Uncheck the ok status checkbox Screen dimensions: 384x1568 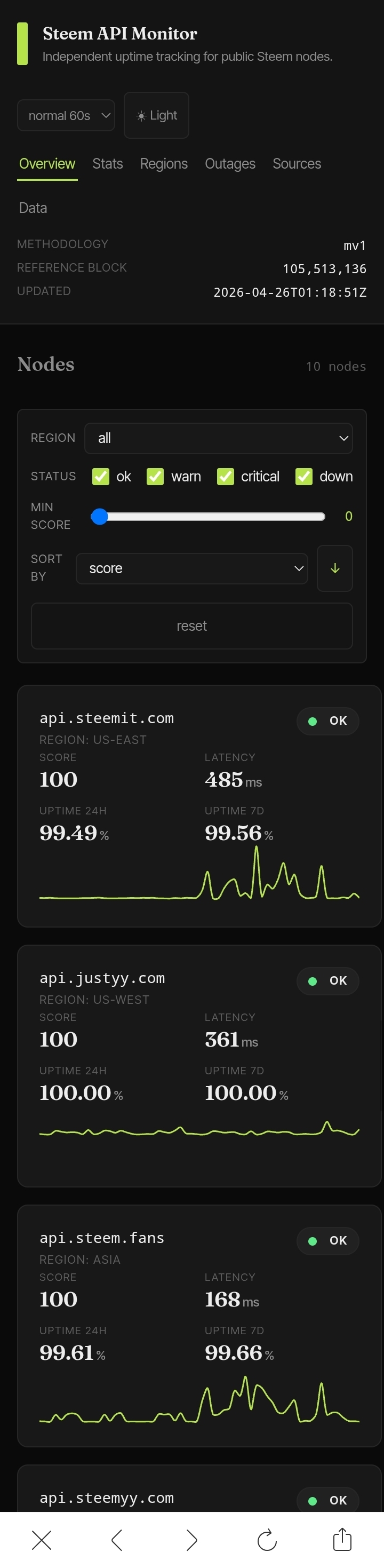pos(100,477)
